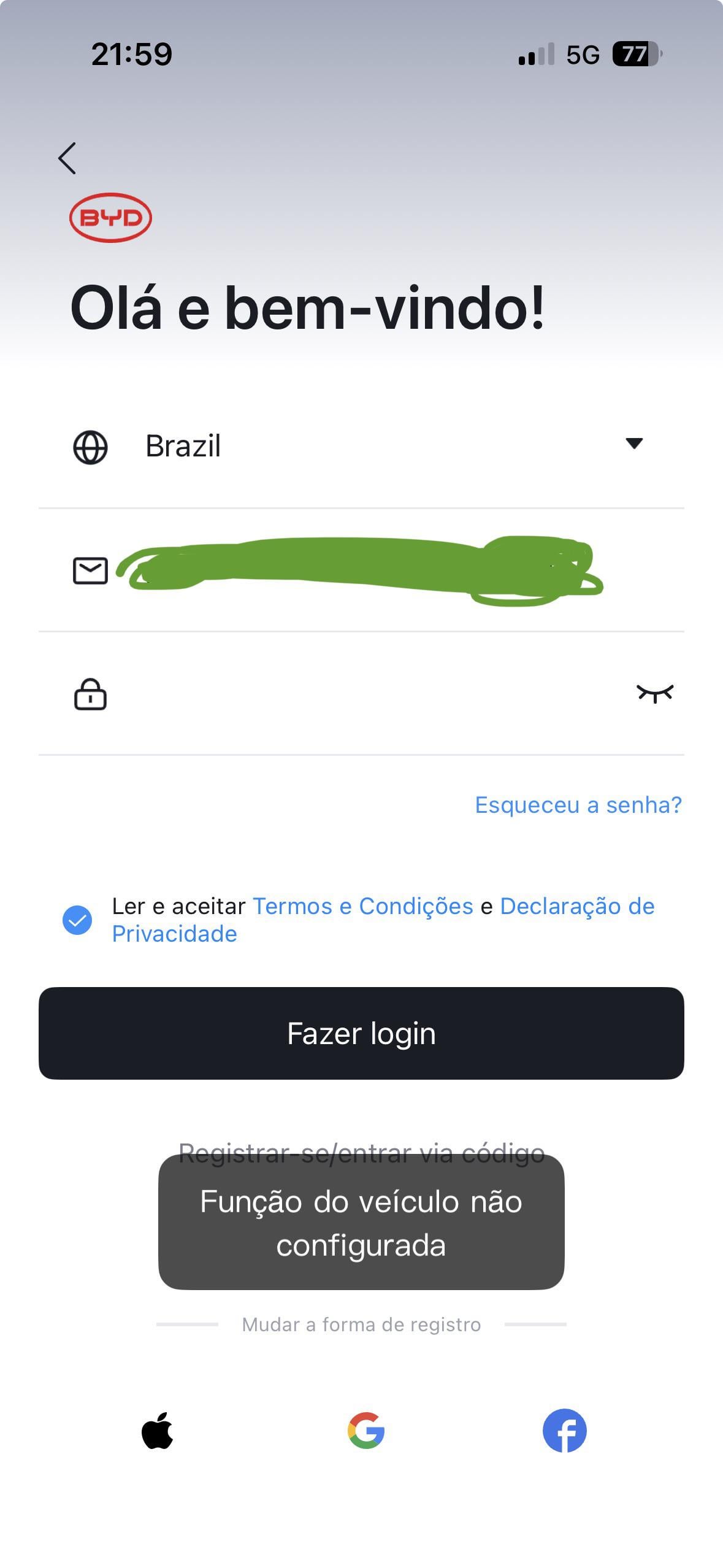Show the hidden password with eye icon

[x=654, y=694]
